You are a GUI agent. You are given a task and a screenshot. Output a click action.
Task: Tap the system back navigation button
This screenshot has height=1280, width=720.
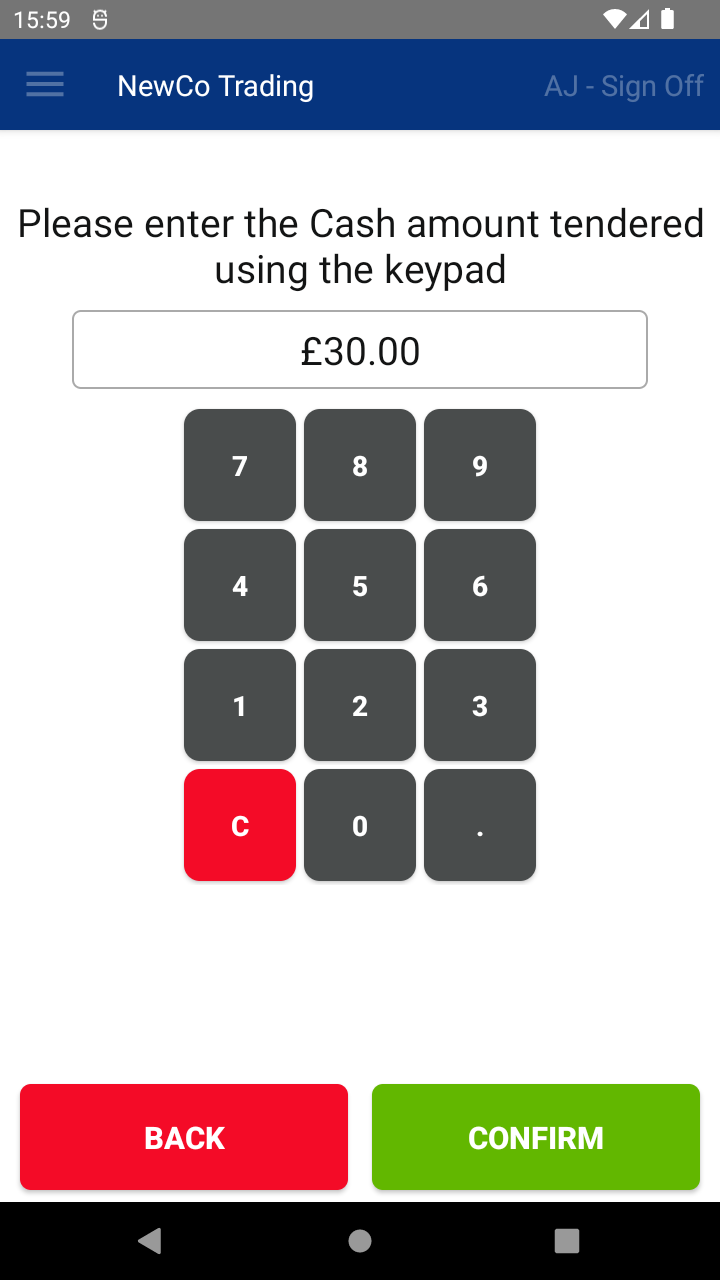click(x=150, y=1241)
